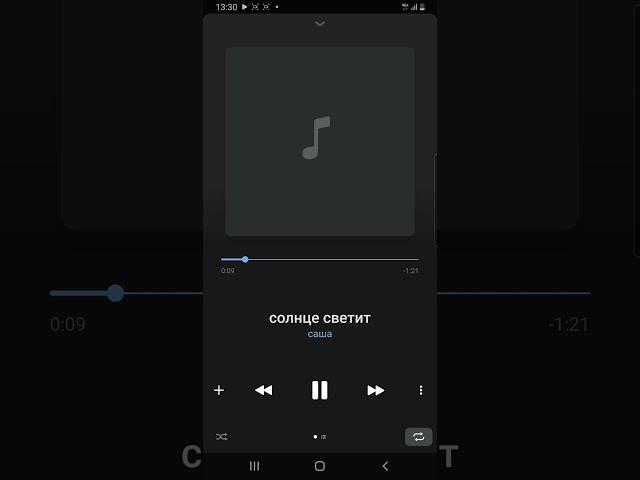Open the three-dot track options menu

(x=421, y=390)
